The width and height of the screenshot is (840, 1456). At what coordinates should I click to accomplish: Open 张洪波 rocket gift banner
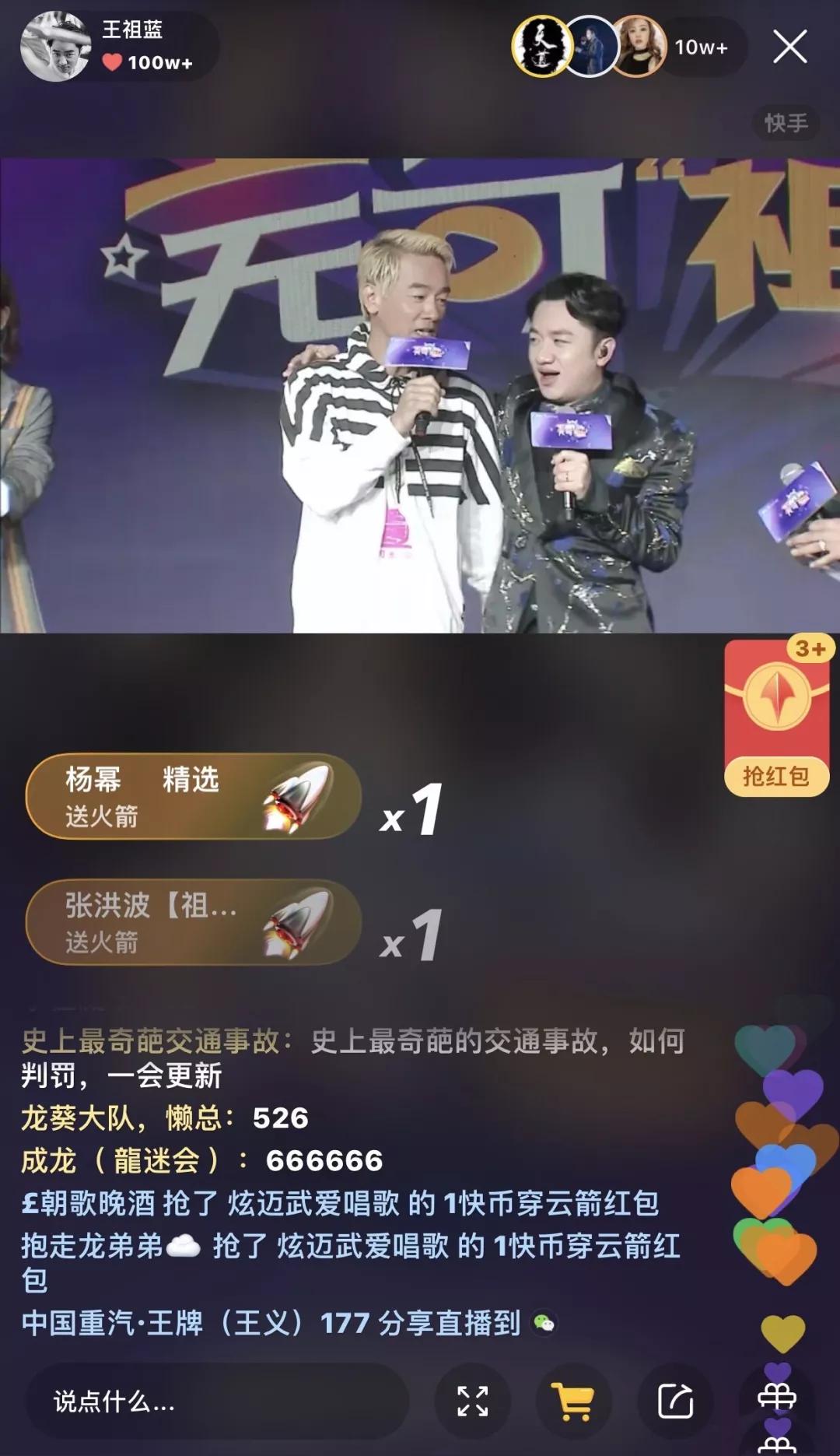click(x=193, y=923)
